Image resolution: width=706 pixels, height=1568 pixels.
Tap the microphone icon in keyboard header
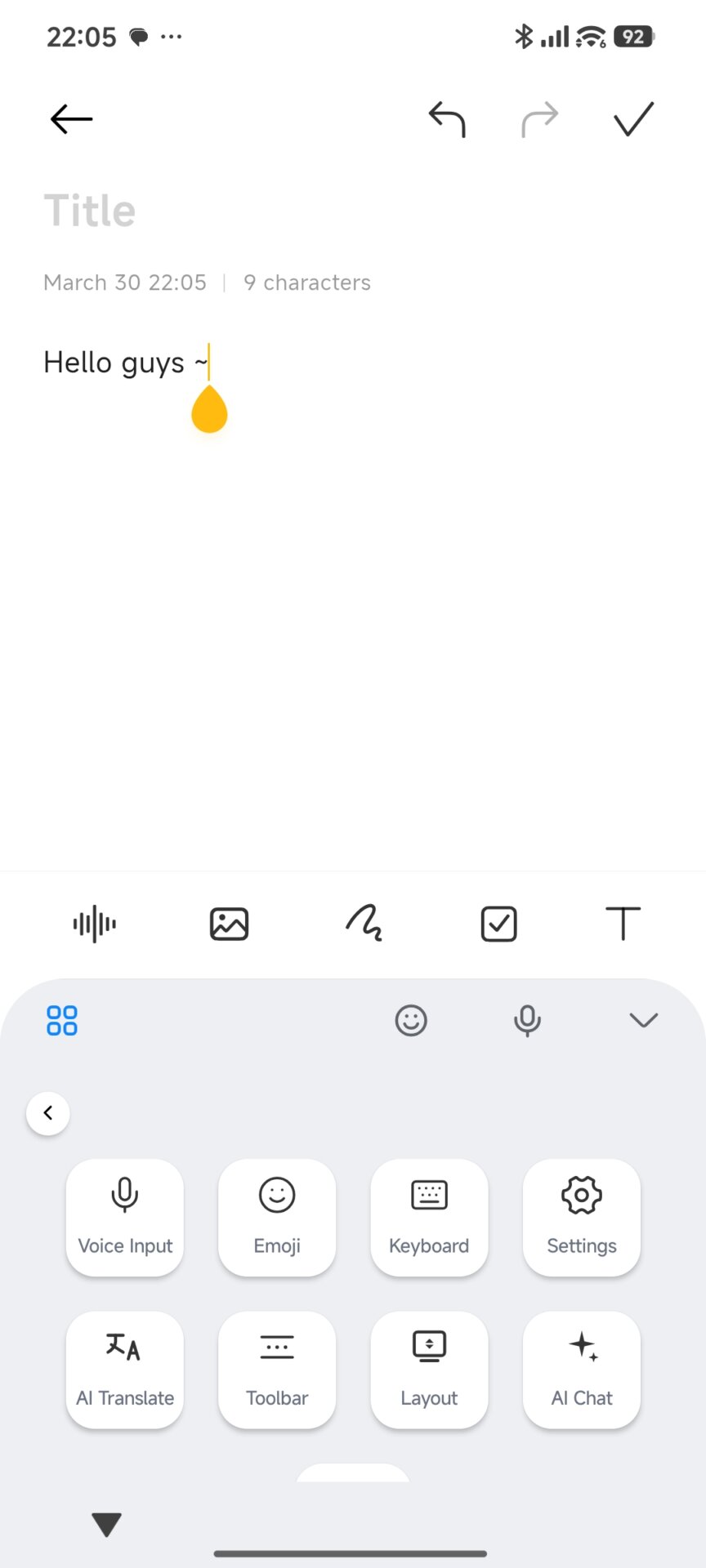tap(527, 1020)
